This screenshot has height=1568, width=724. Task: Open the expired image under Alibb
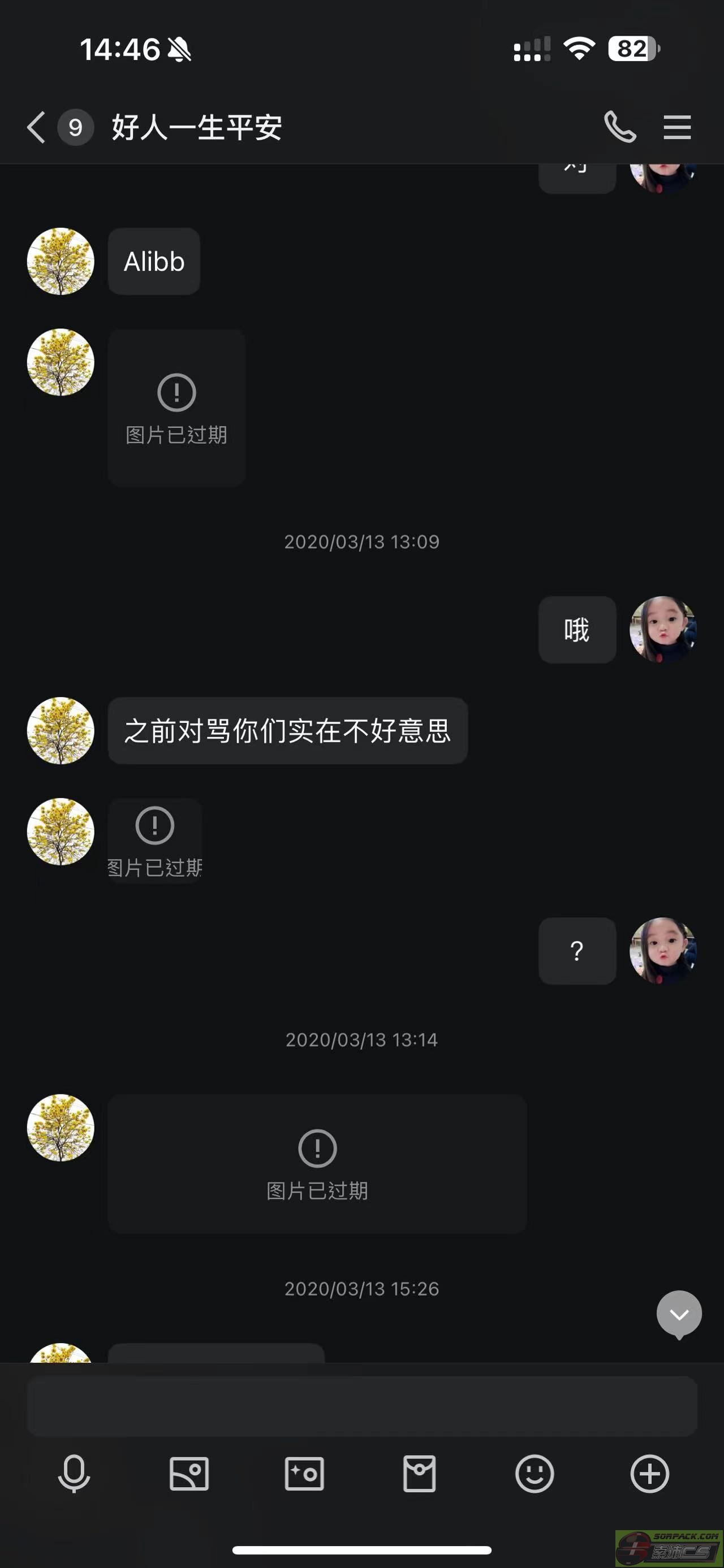click(176, 408)
